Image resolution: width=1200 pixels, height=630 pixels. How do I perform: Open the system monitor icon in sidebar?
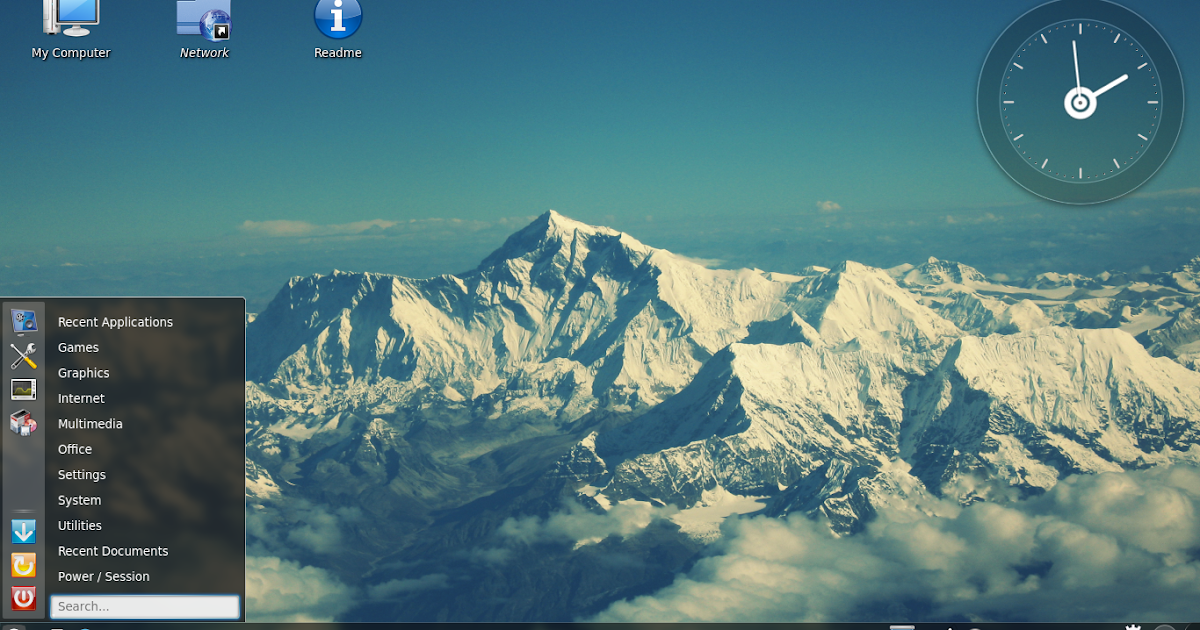point(23,389)
